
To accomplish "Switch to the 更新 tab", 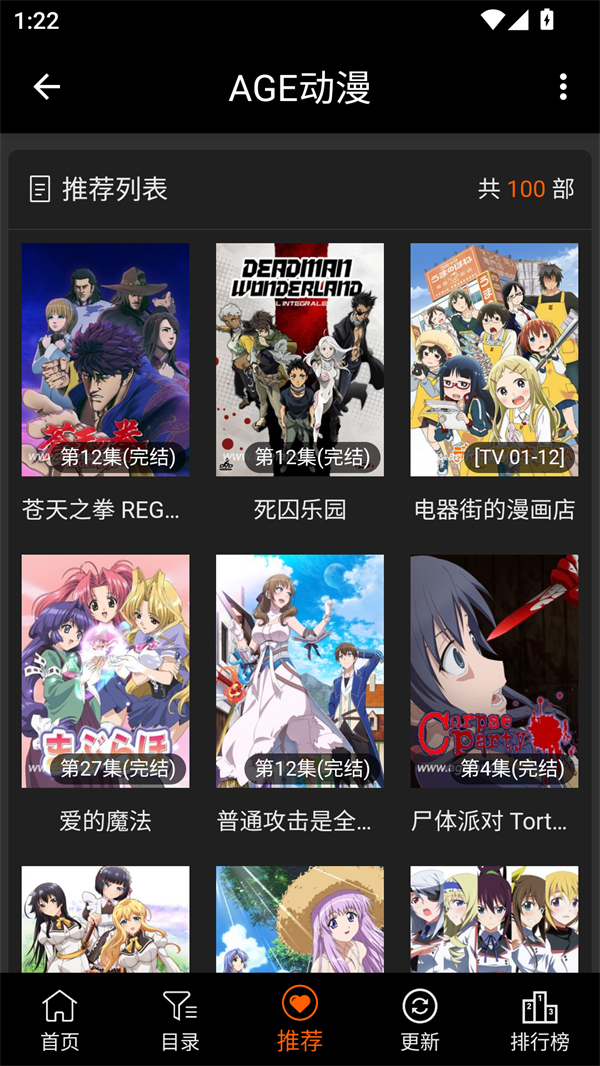I will 420,1020.
